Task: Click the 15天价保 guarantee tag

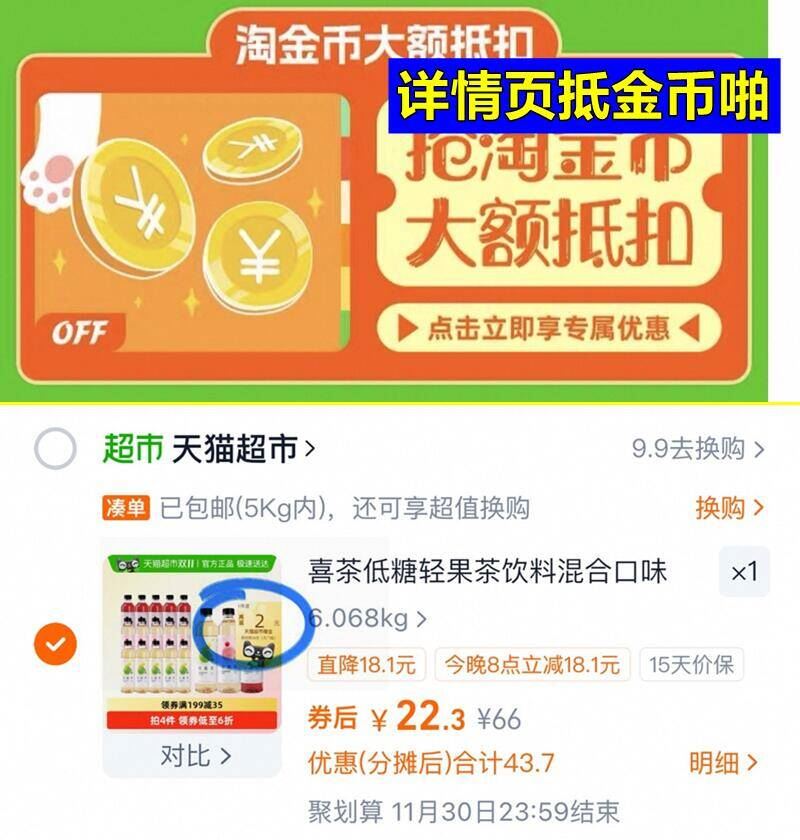Action: pos(693,664)
